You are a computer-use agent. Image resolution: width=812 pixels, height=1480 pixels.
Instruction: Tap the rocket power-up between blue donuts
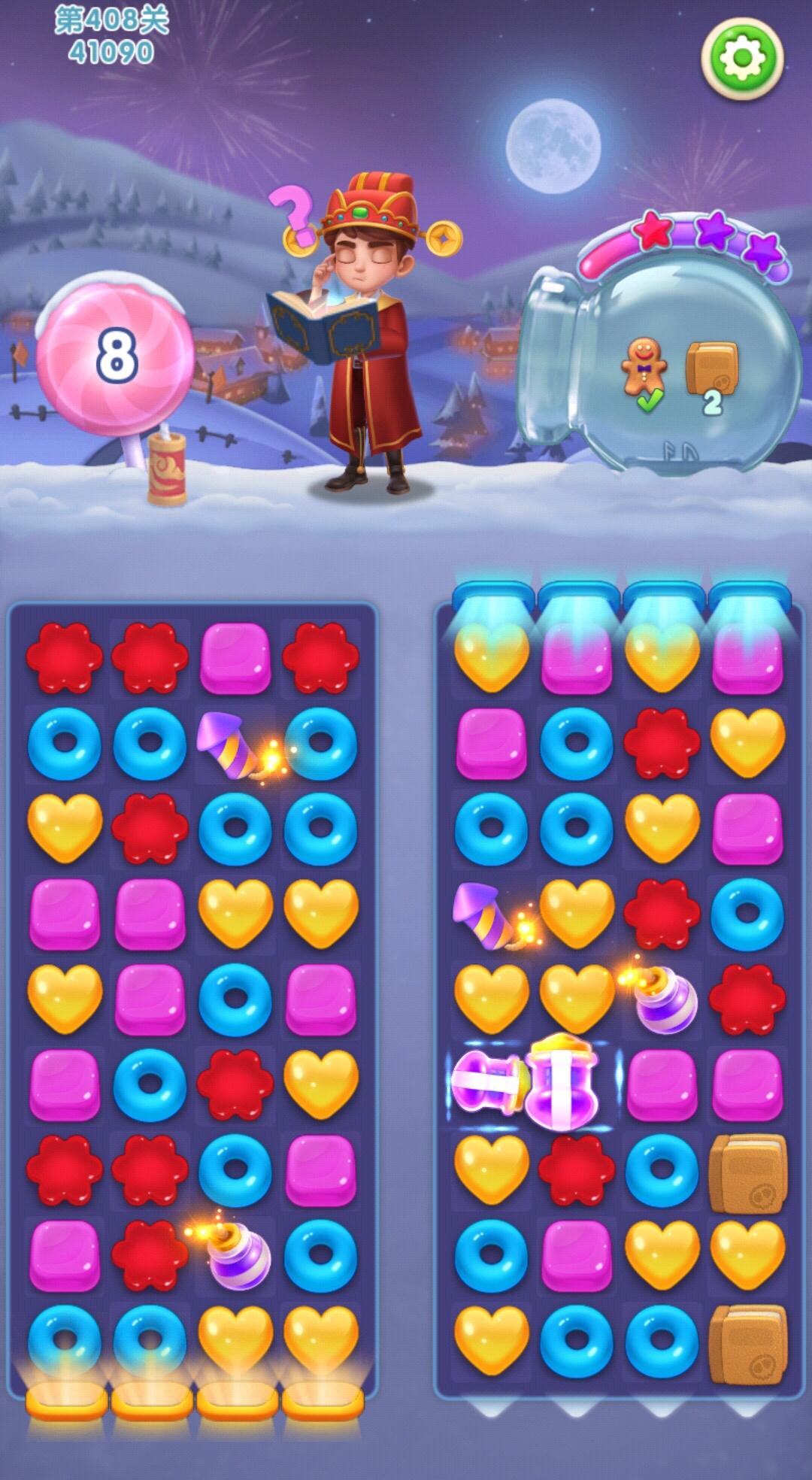pos(235,744)
